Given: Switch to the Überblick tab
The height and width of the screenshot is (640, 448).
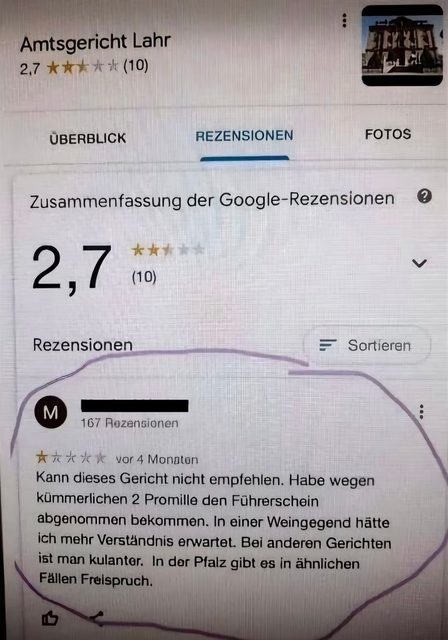Looking at the screenshot, I should tap(88, 138).
